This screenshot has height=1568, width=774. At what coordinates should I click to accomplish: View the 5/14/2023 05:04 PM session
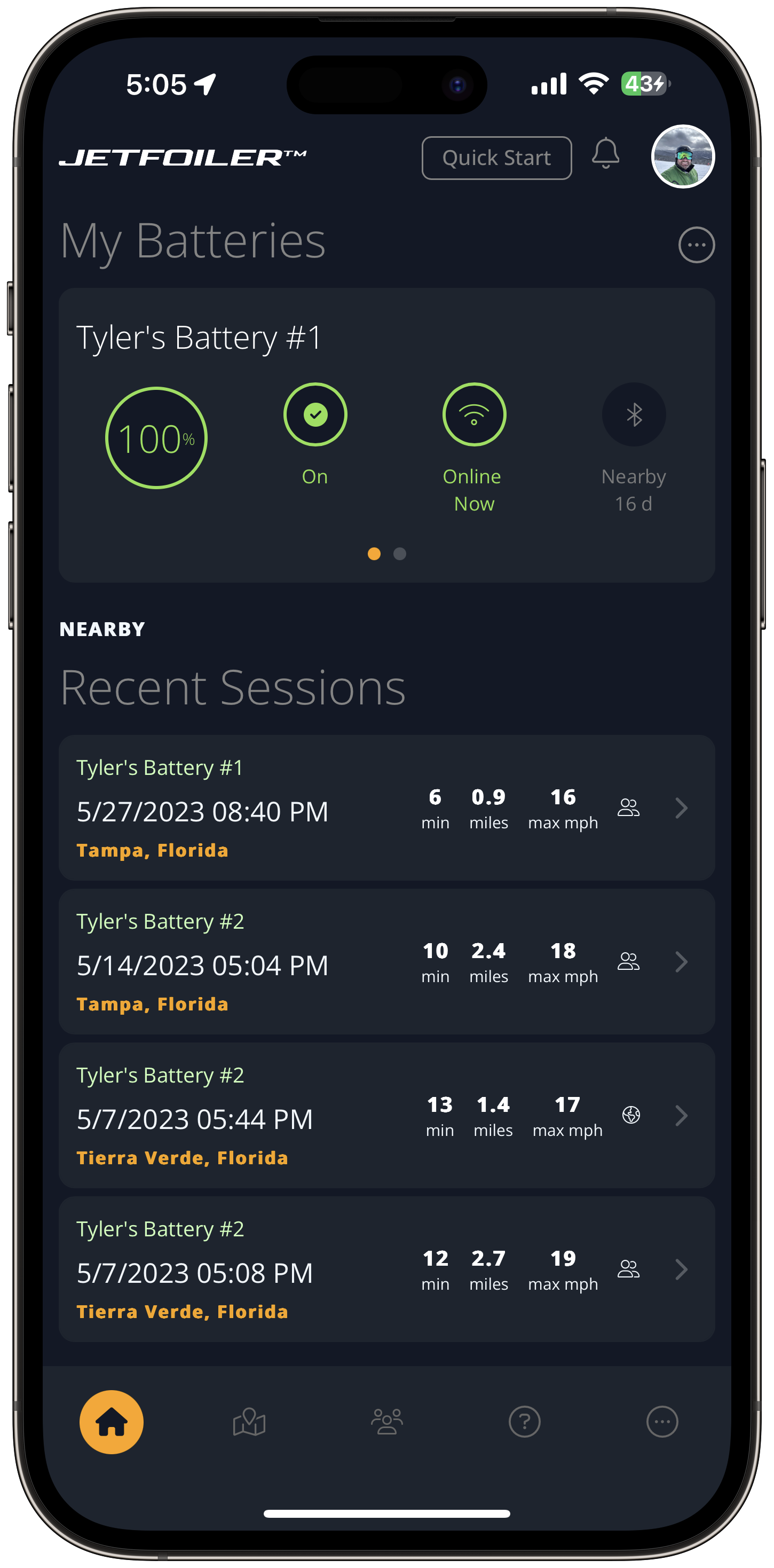click(386, 962)
